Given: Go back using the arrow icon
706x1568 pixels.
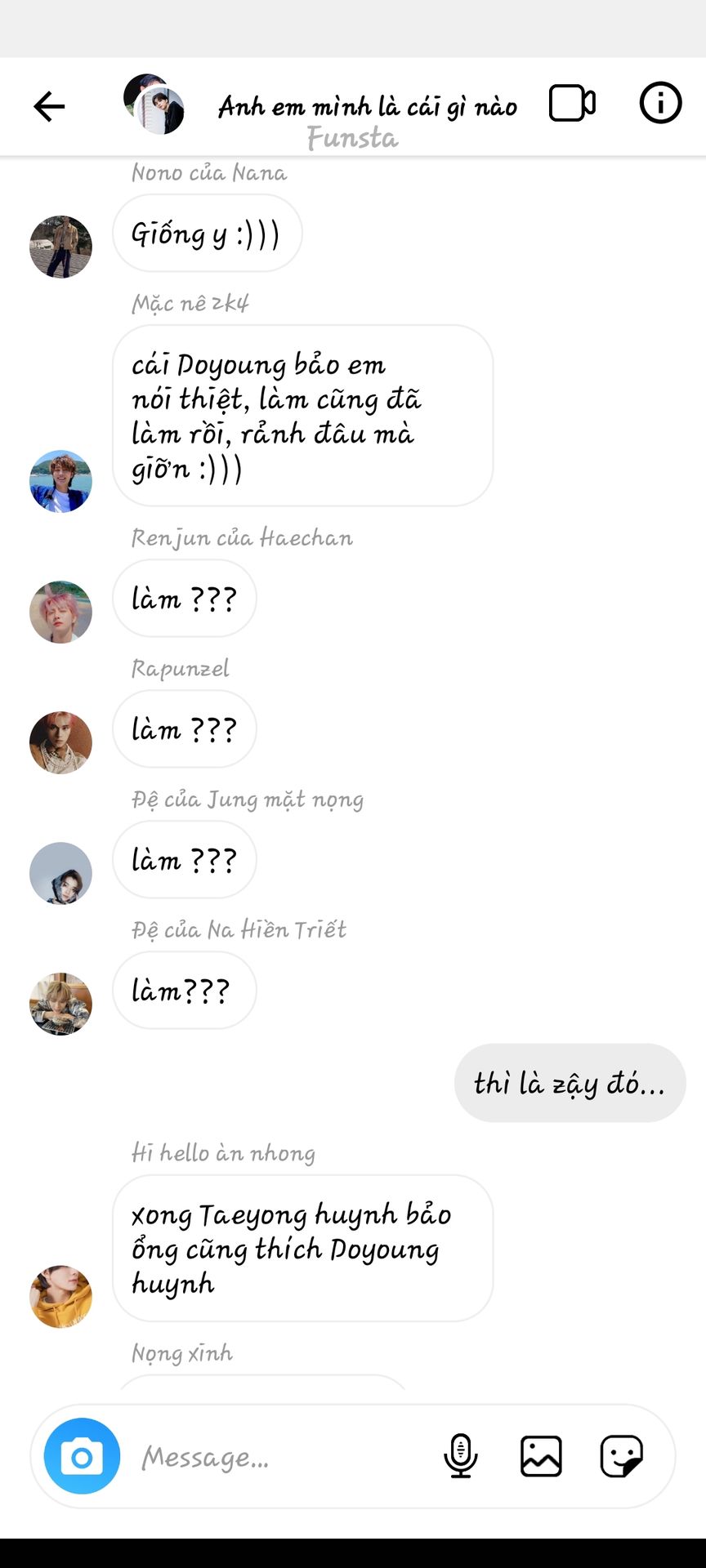Looking at the screenshot, I should pyautogui.click(x=49, y=106).
